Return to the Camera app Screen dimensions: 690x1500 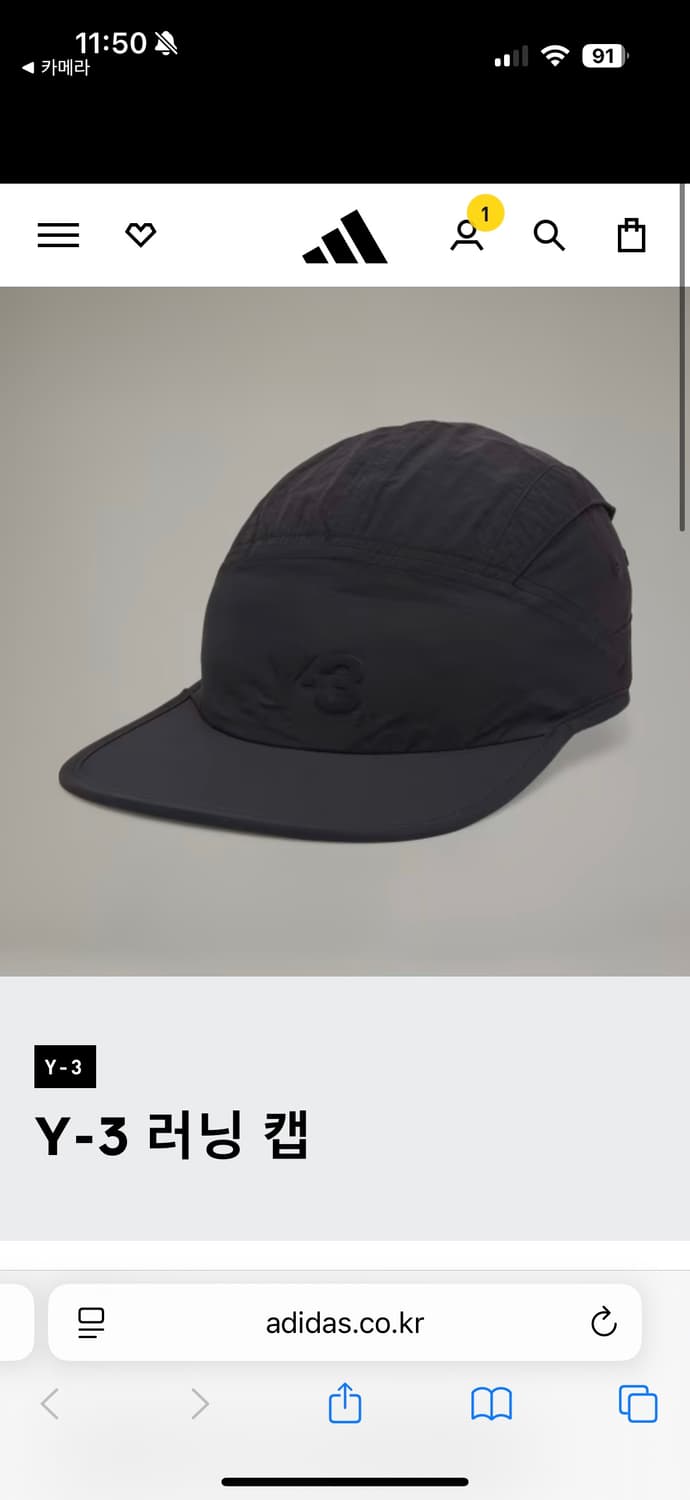56,68
